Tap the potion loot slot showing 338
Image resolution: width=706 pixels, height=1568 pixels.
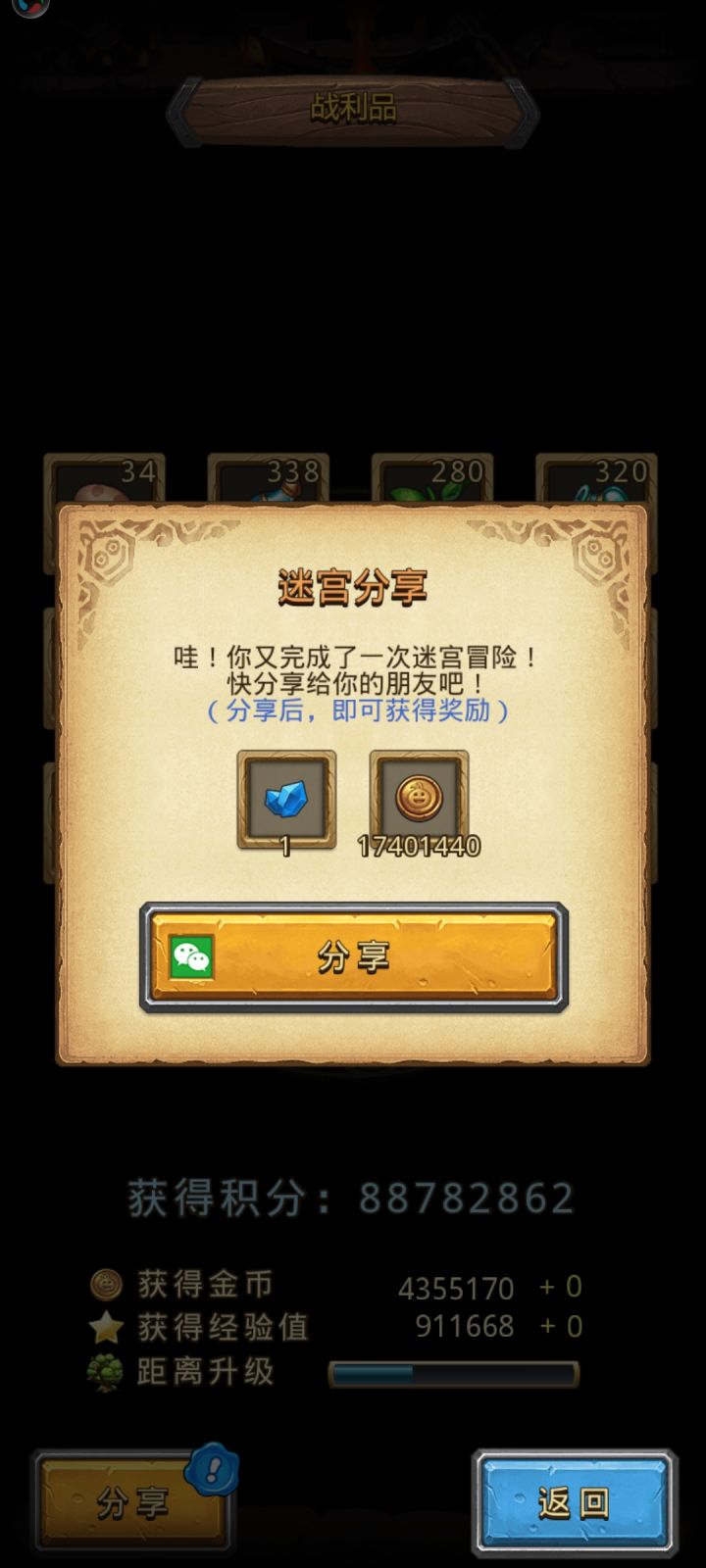pyautogui.click(x=265, y=480)
